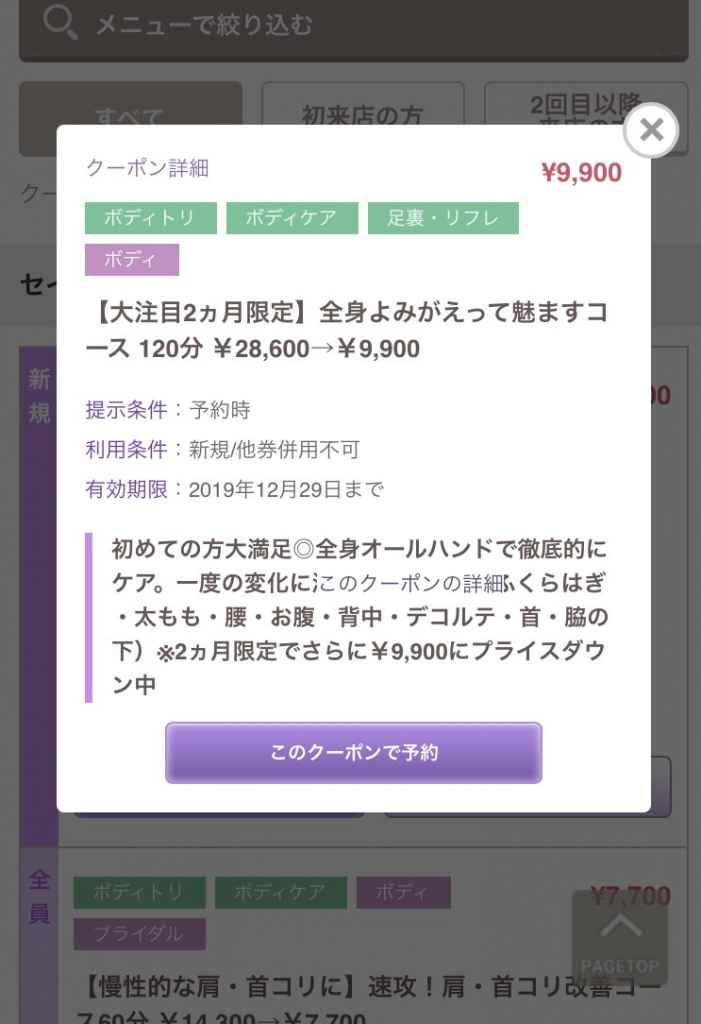The height and width of the screenshot is (1024, 701).
Task: Tap このクーポンで予約 to book
Action: pos(353,753)
